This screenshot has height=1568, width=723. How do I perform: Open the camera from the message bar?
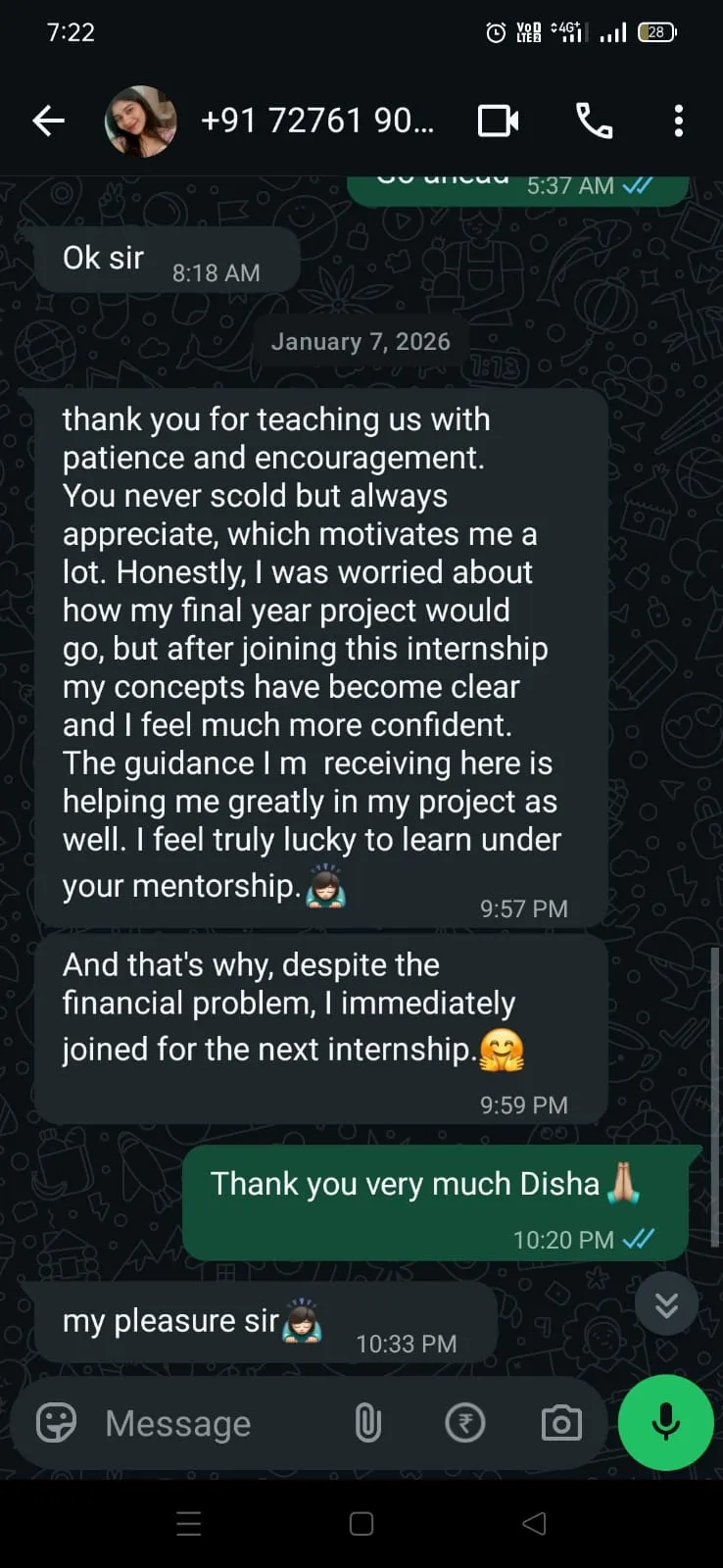tap(561, 1423)
